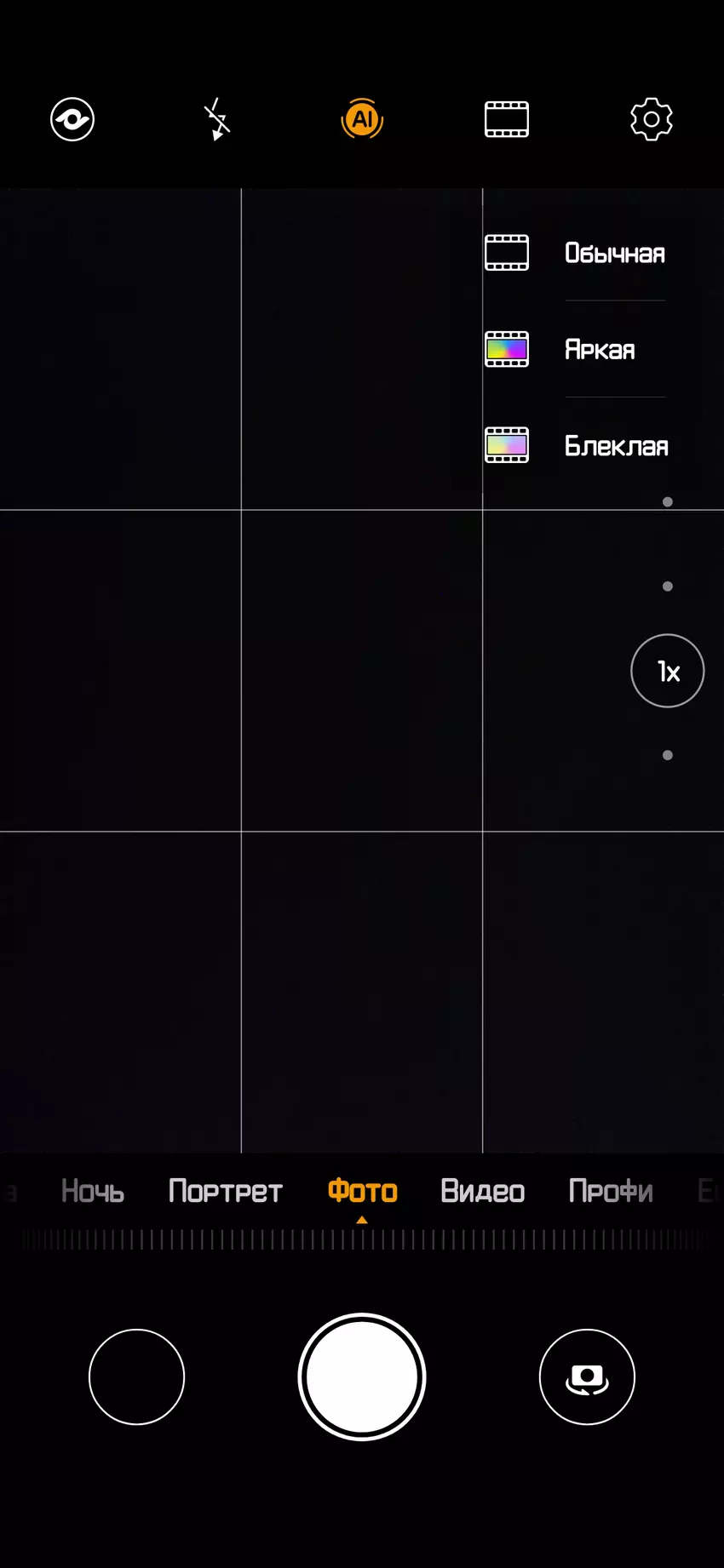
Task: Switch to Профи mode
Action: [611, 1191]
